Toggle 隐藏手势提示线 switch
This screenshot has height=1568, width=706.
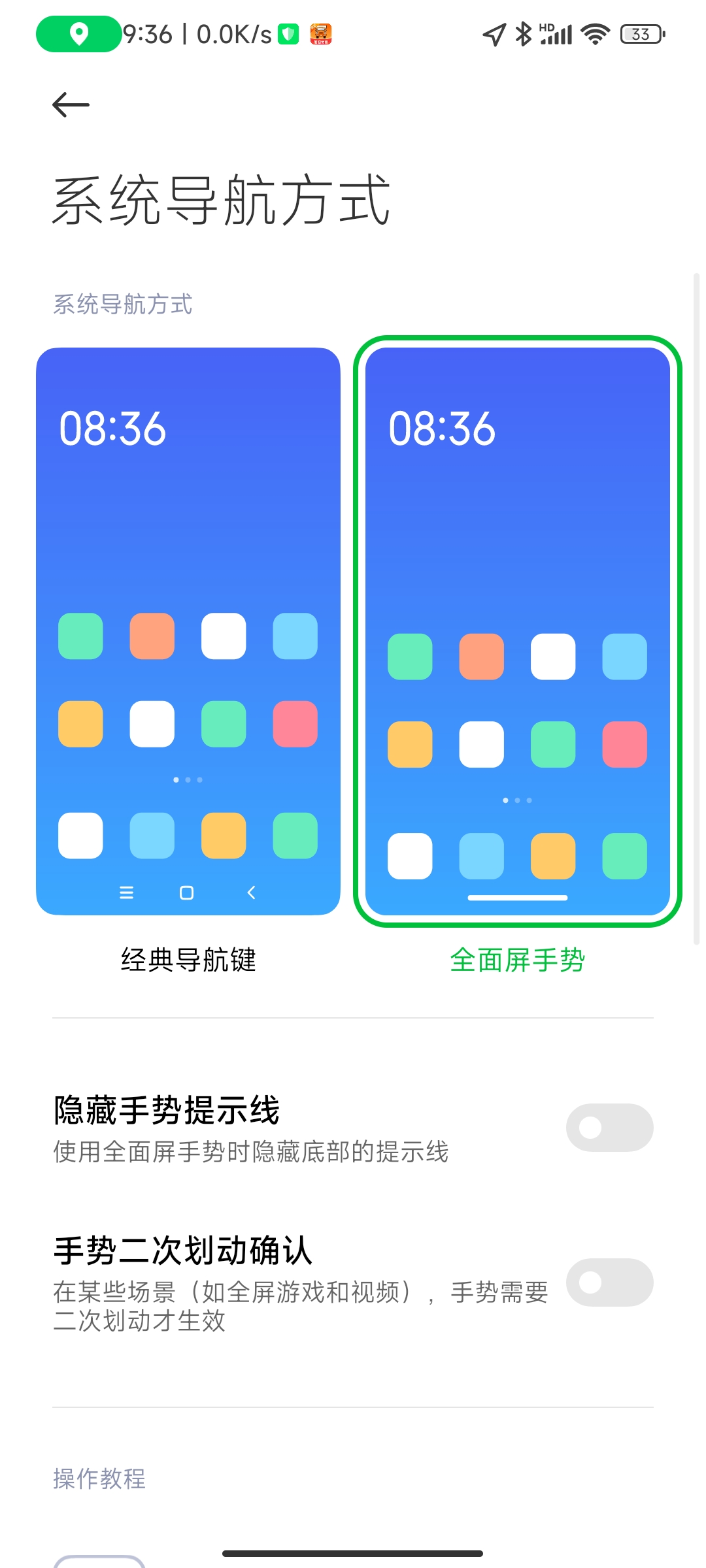click(x=609, y=1128)
